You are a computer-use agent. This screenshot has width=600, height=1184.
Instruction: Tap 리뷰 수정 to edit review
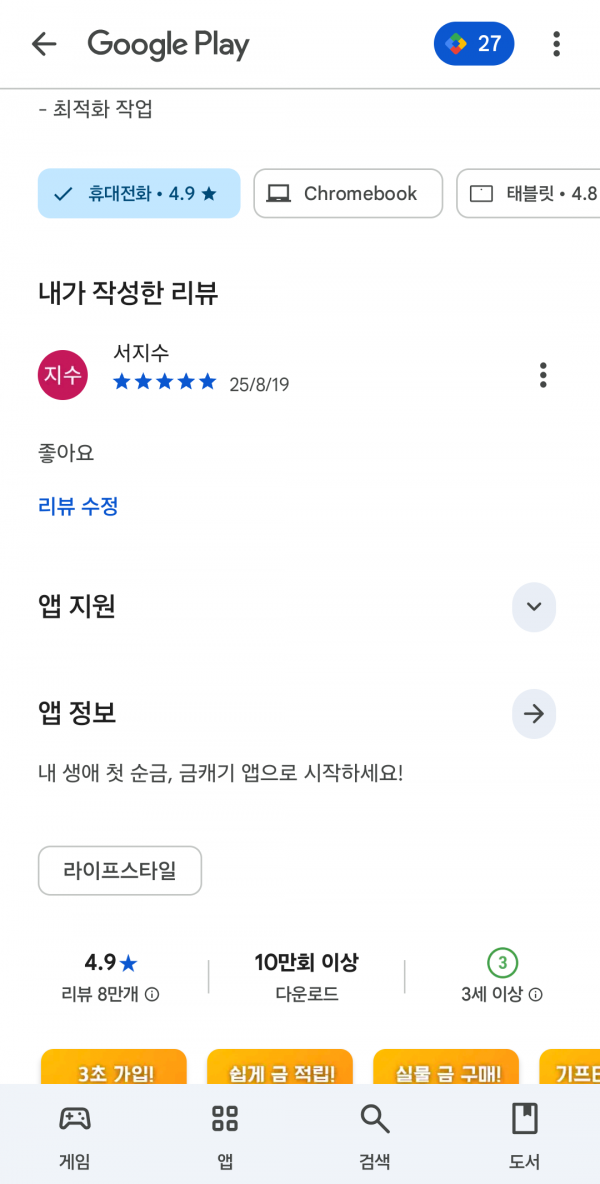pyautogui.click(x=78, y=506)
